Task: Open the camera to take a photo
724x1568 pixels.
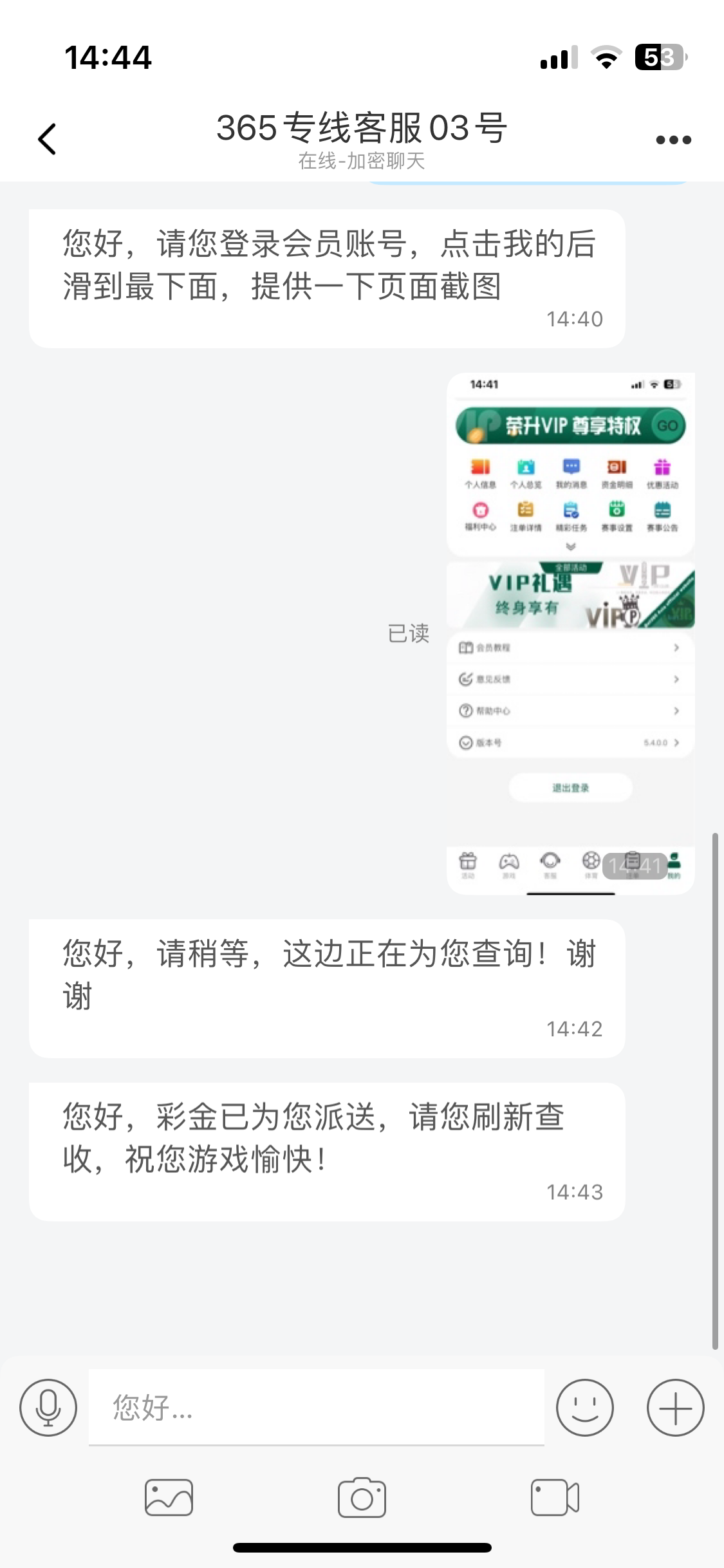Action: click(x=362, y=1497)
